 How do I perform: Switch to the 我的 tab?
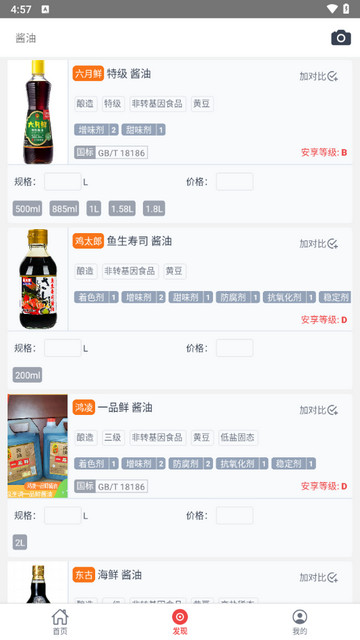click(x=300, y=622)
